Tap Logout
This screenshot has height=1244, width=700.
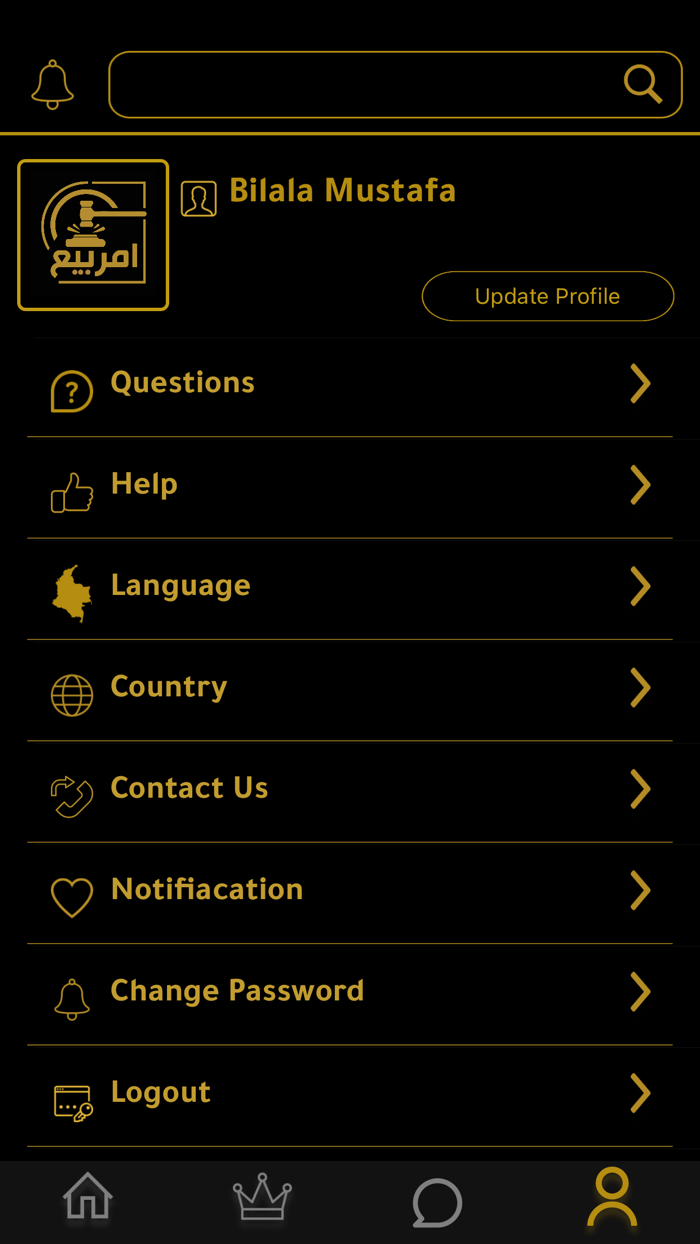point(350,1094)
